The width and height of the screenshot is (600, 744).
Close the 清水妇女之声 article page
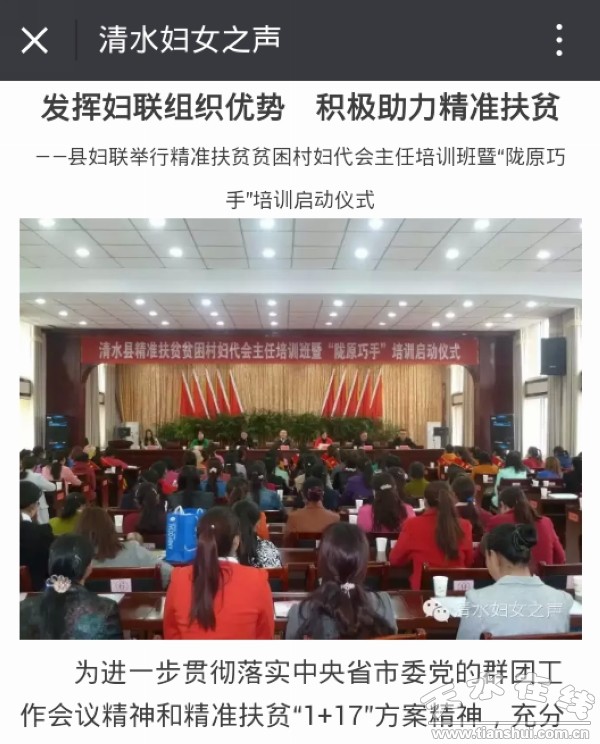tap(35, 40)
